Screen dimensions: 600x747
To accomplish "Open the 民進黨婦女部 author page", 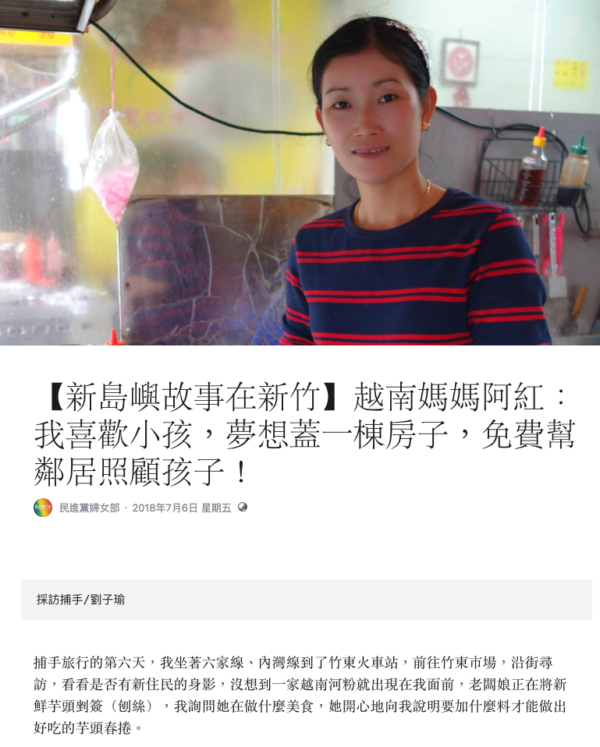I will pyautogui.click(x=91, y=508).
